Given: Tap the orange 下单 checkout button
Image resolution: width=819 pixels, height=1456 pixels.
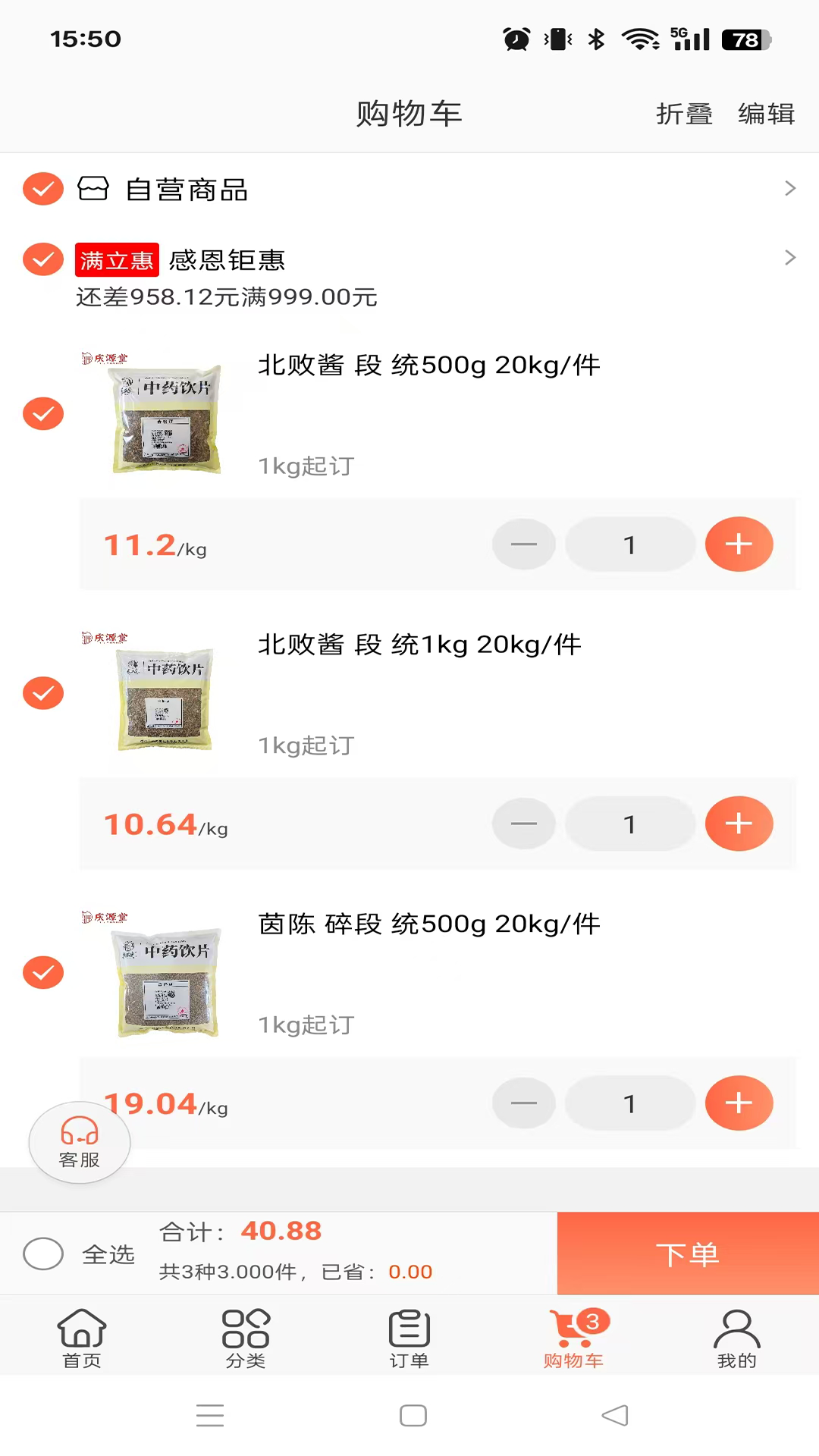Looking at the screenshot, I should click(687, 1254).
